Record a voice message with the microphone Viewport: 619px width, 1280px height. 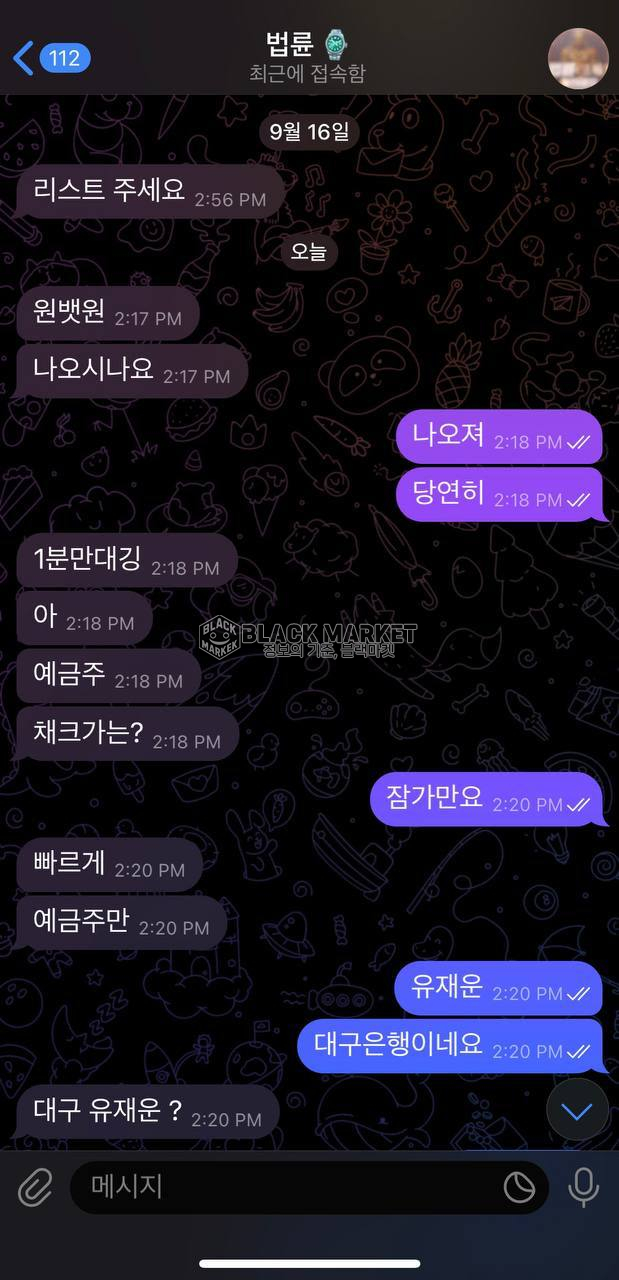tap(583, 1187)
